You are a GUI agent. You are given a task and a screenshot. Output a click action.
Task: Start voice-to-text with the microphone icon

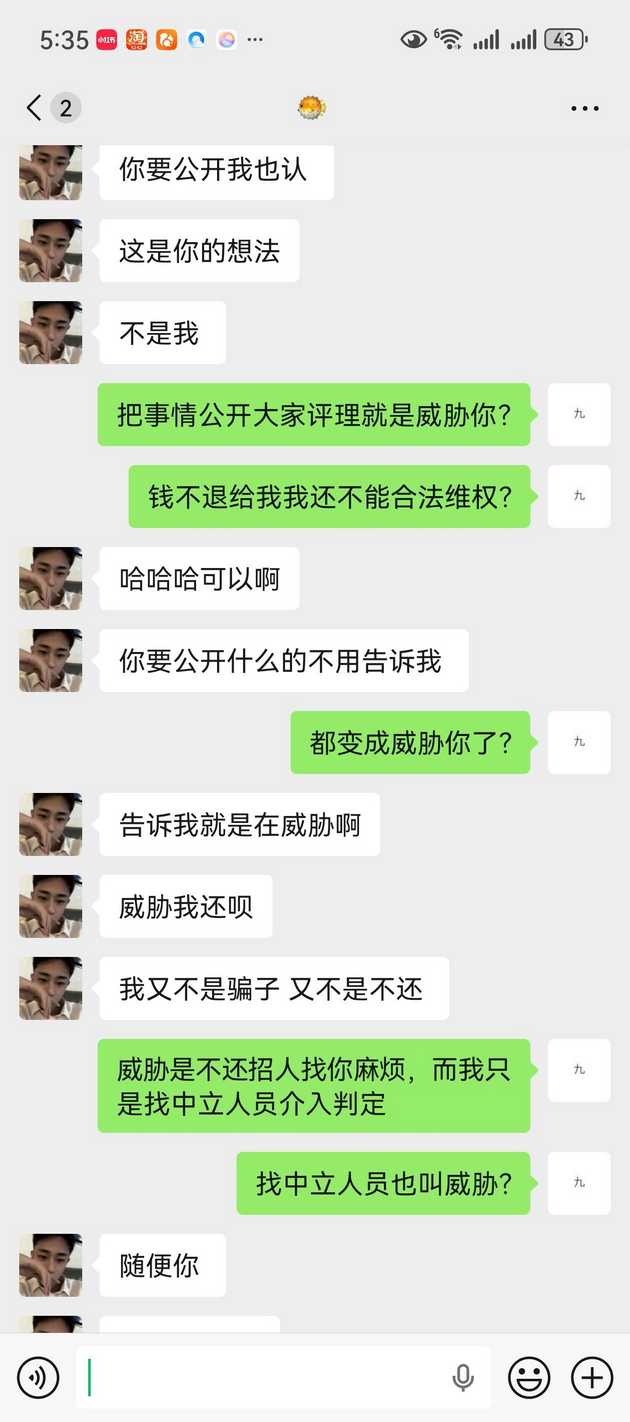pos(463,1378)
